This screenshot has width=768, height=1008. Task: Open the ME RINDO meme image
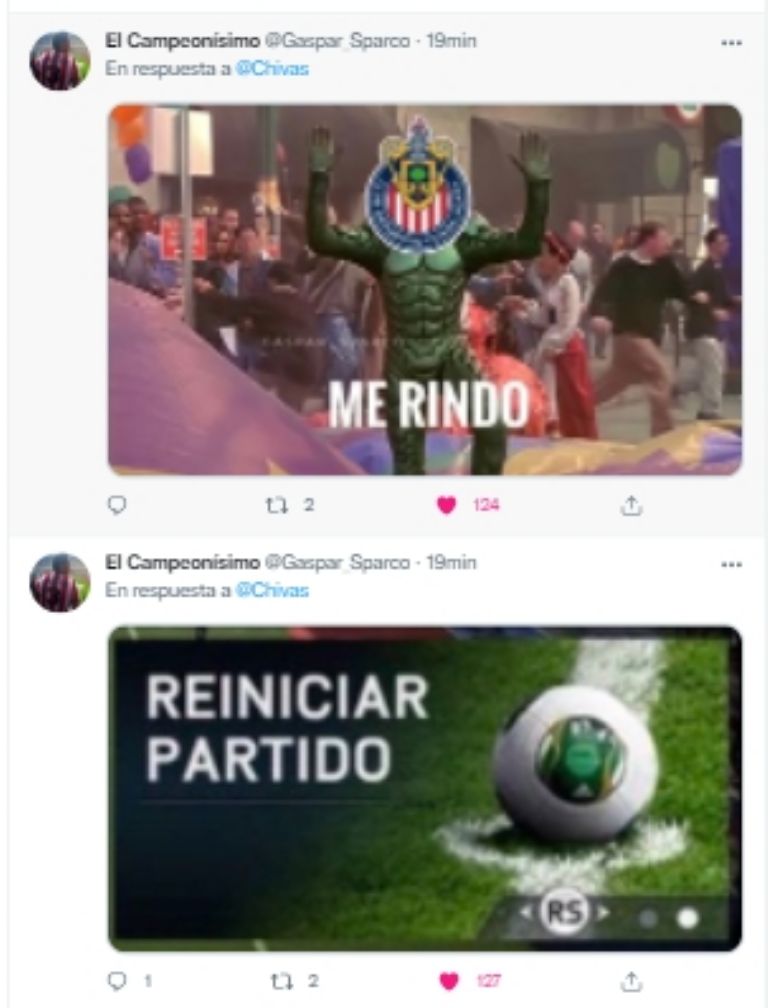[425, 290]
